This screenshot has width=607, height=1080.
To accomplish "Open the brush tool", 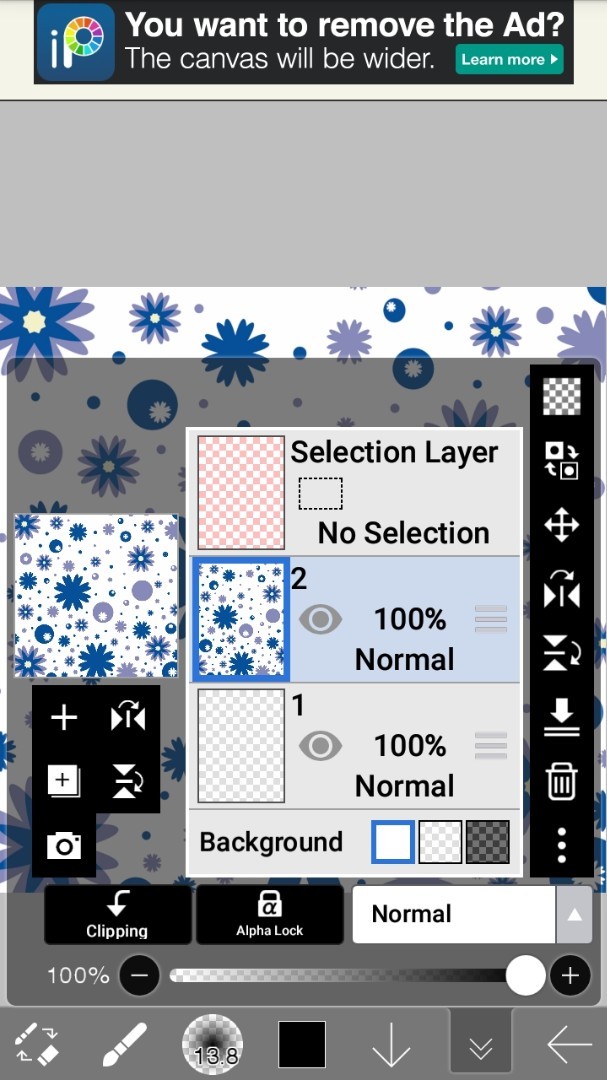I will click(x=125, y=1044).
